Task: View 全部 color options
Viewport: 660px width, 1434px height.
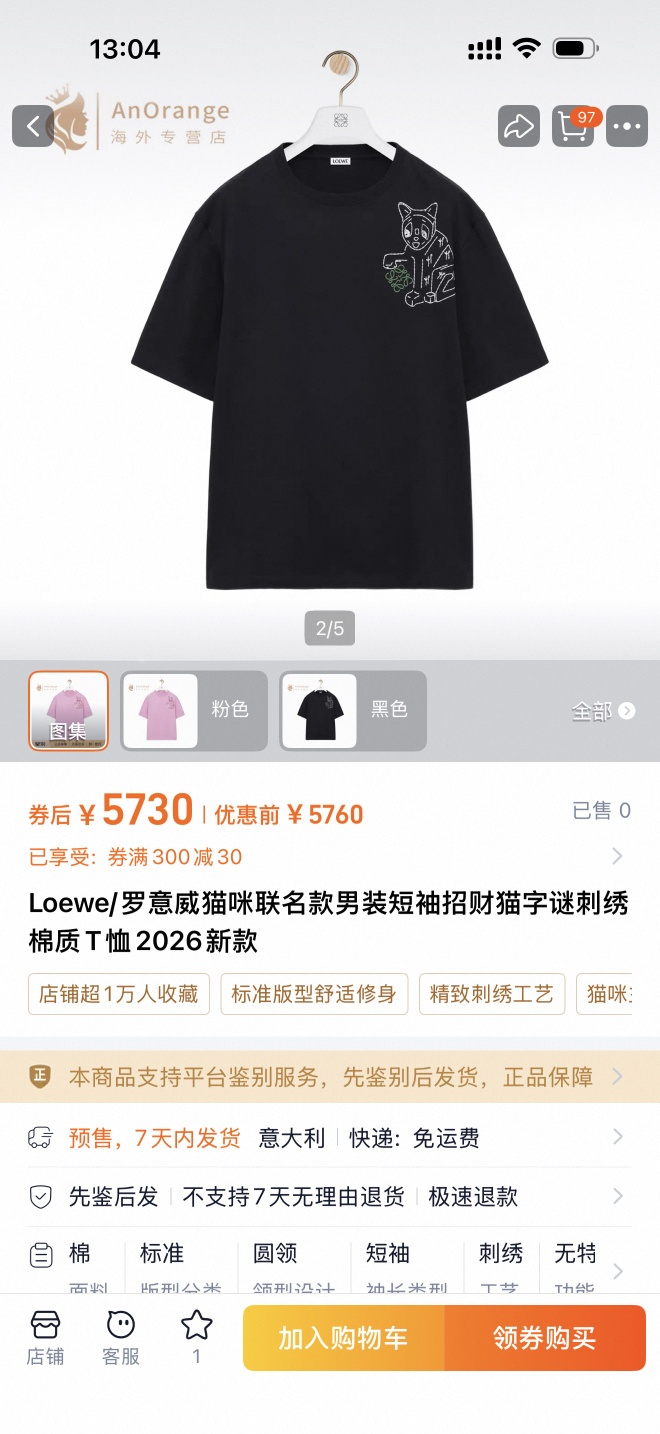Action: pos(603,711)
